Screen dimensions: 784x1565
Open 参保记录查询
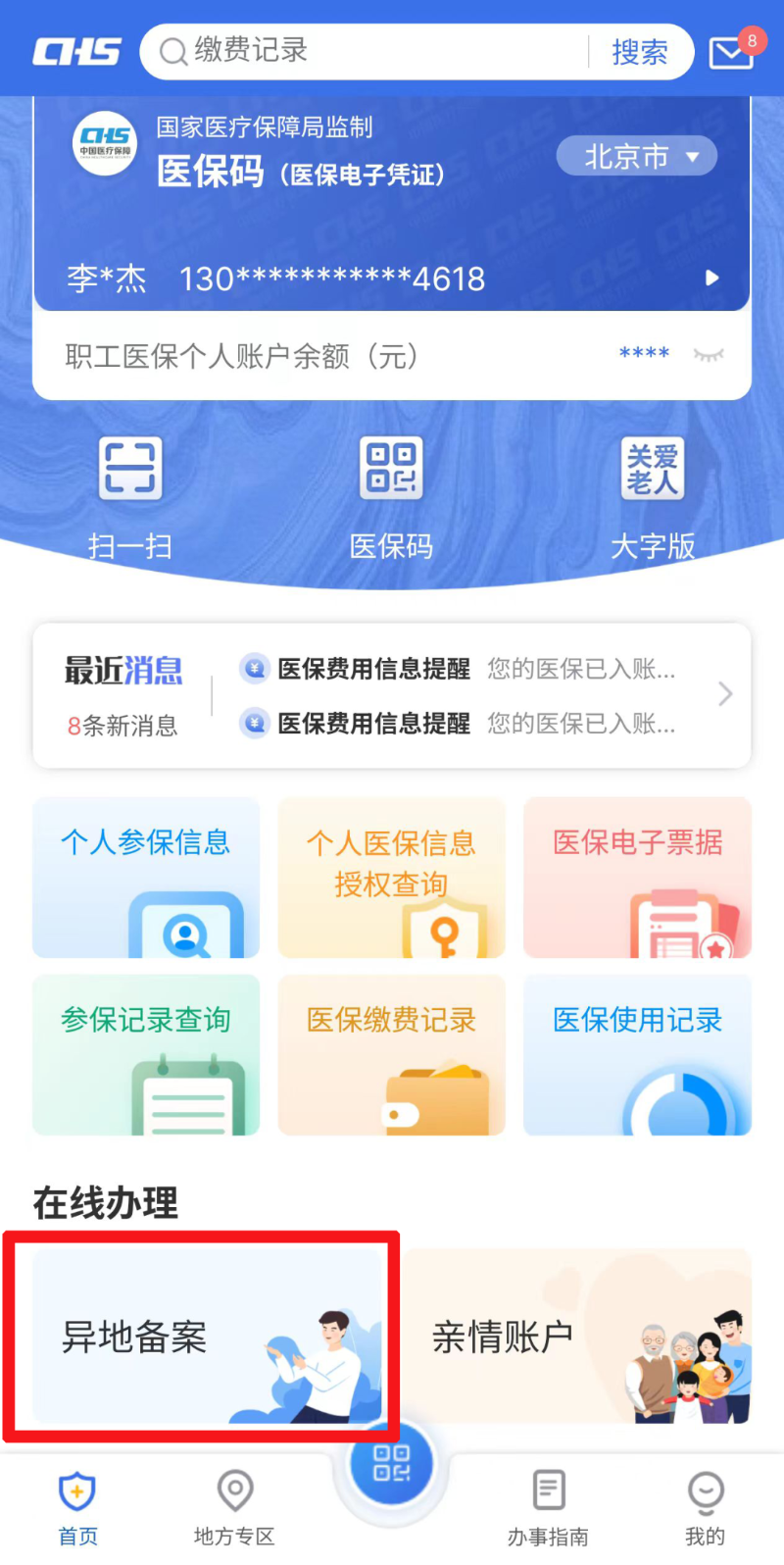pyautogui.click(x=146, y=1054)
